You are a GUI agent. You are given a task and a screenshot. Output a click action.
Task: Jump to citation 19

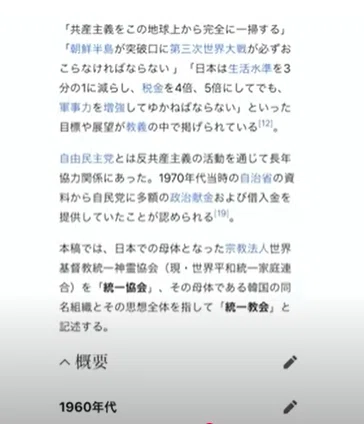pos(221,214)
